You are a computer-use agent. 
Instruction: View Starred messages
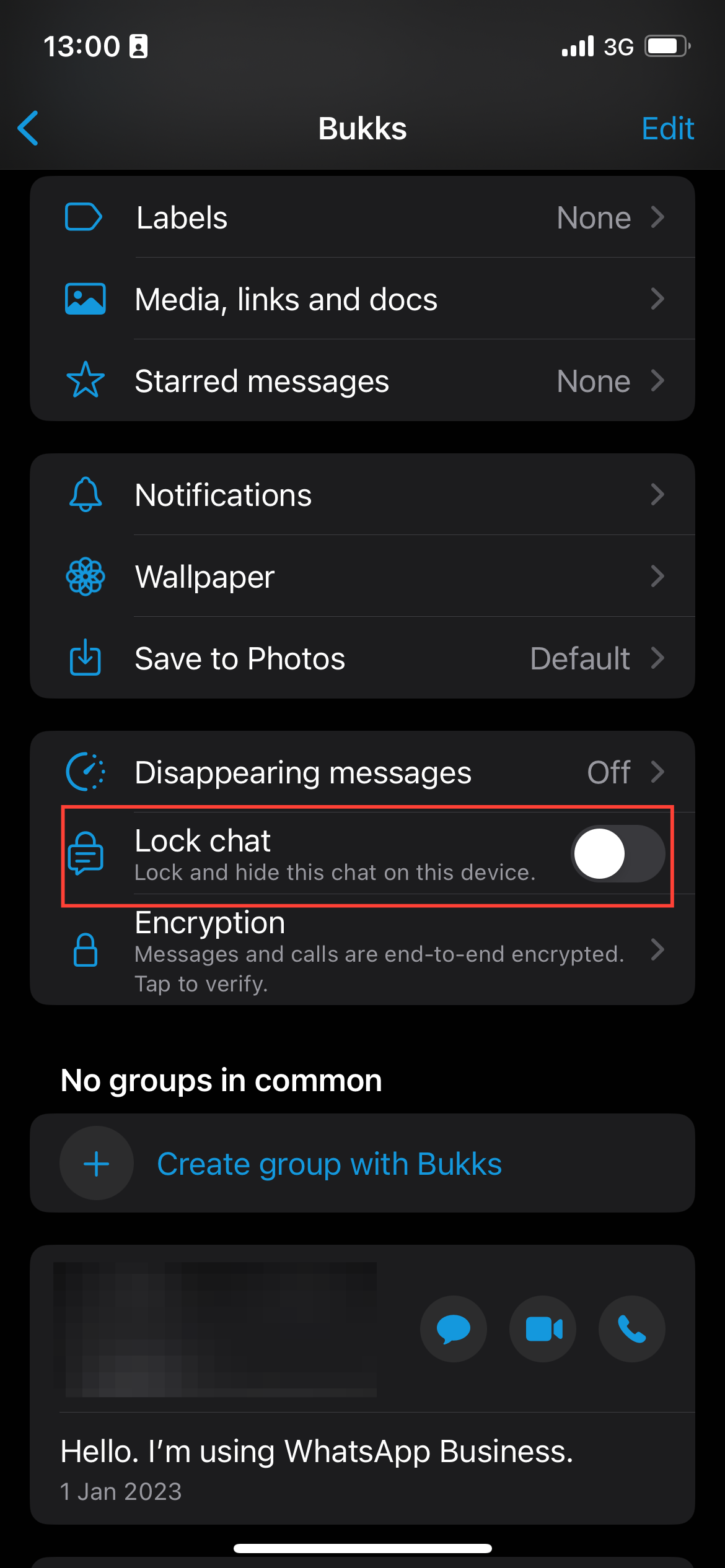point(362,381)
